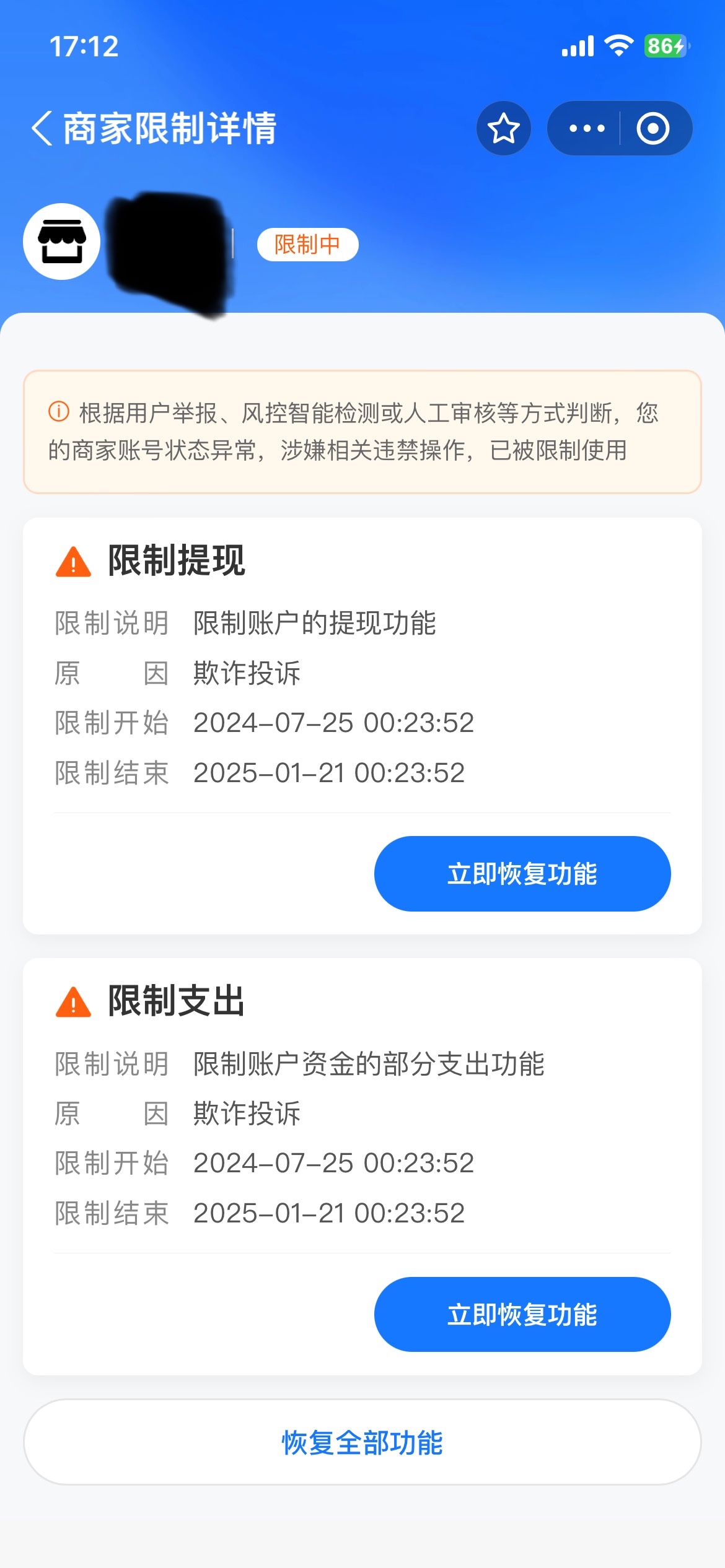Open the three-dot more menu
The height and width of the screenshot is (1568, 725).
click(x=586, y=128)
